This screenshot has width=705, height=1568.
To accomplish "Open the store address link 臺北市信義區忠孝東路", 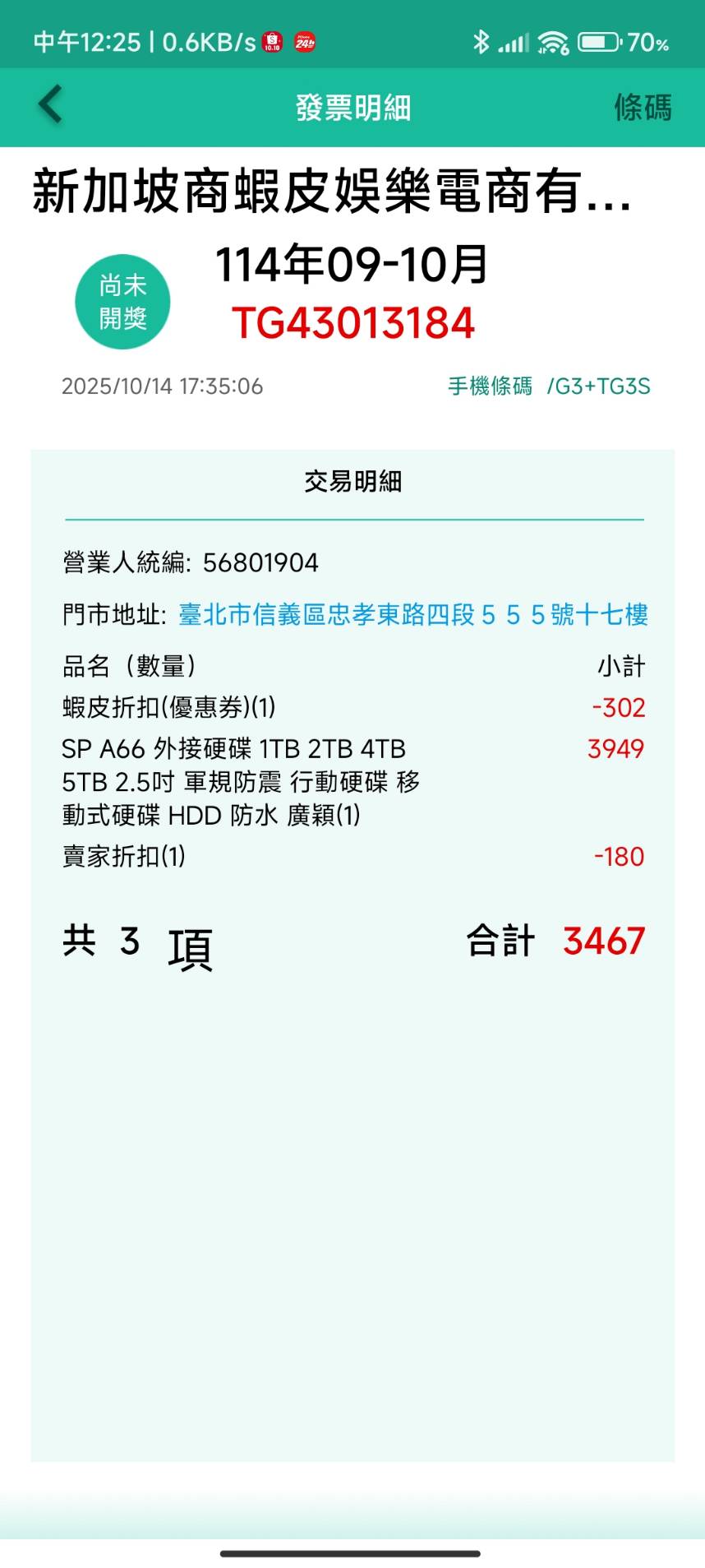I will pos(412,614).
